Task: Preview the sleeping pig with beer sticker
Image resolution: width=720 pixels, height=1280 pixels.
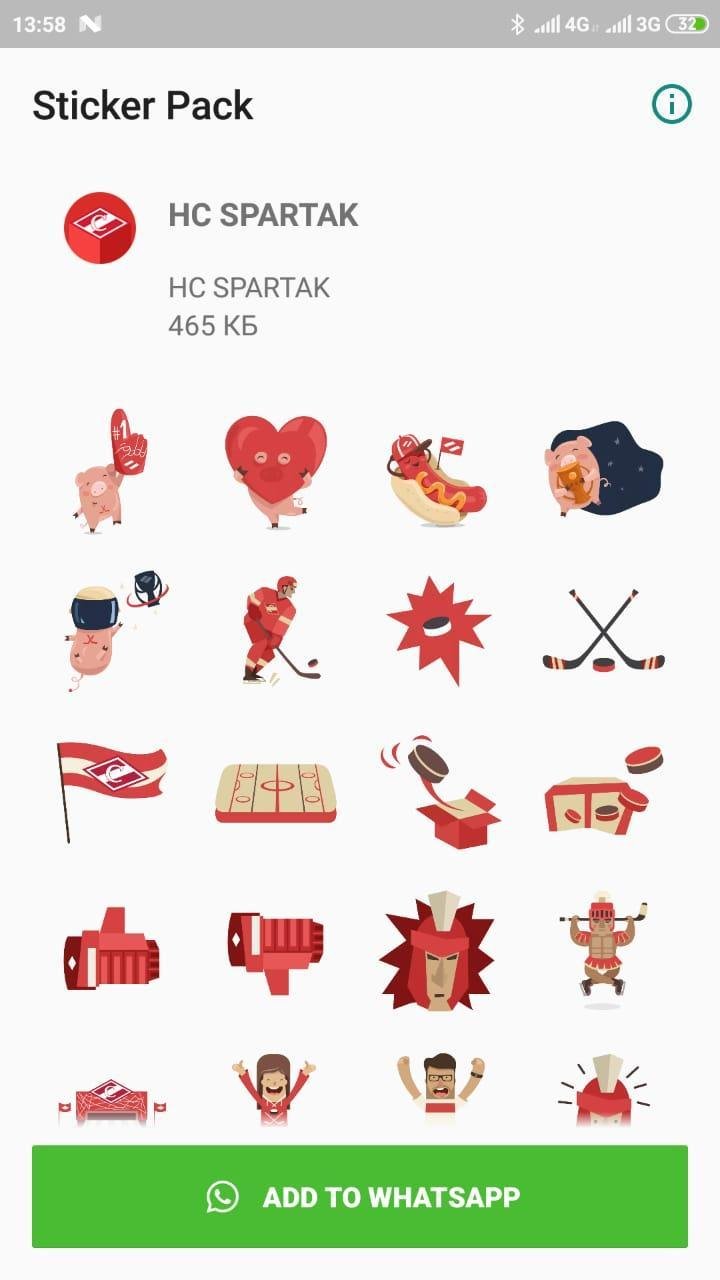Action: click(x=605, y=469)
